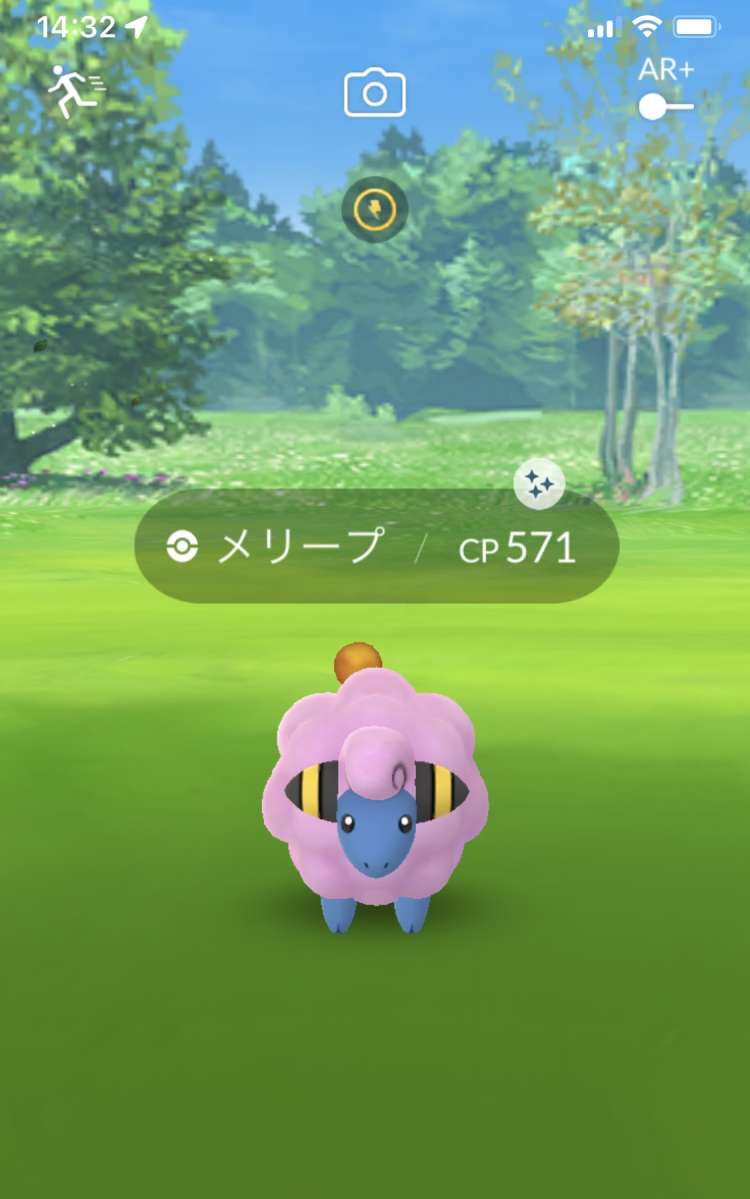Open the camera to take a photo
This screenshot has width=750, height=1199.
375,95
